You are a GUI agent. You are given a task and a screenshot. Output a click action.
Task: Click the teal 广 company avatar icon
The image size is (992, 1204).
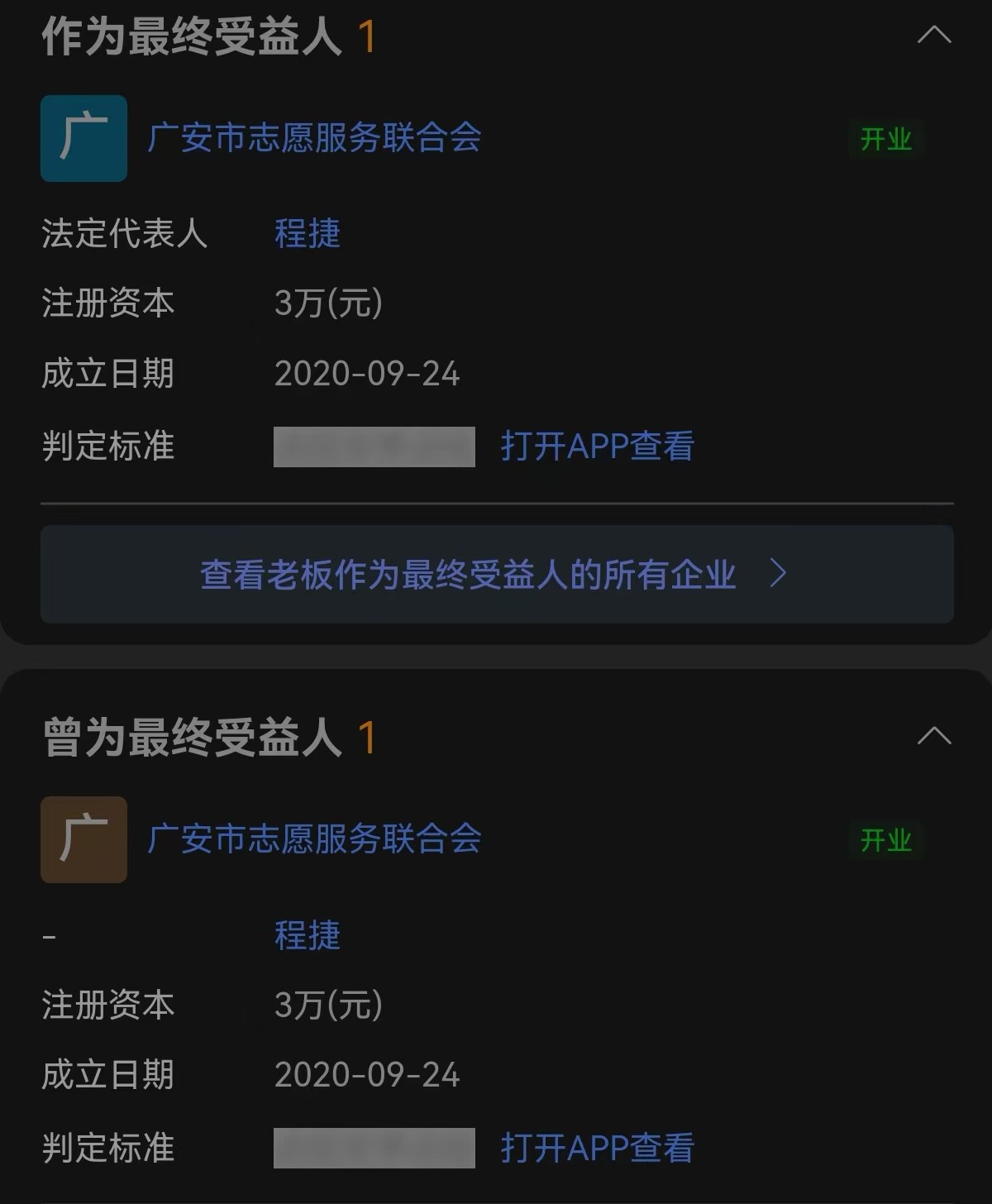pyautogui.click(x=83, y=138)
